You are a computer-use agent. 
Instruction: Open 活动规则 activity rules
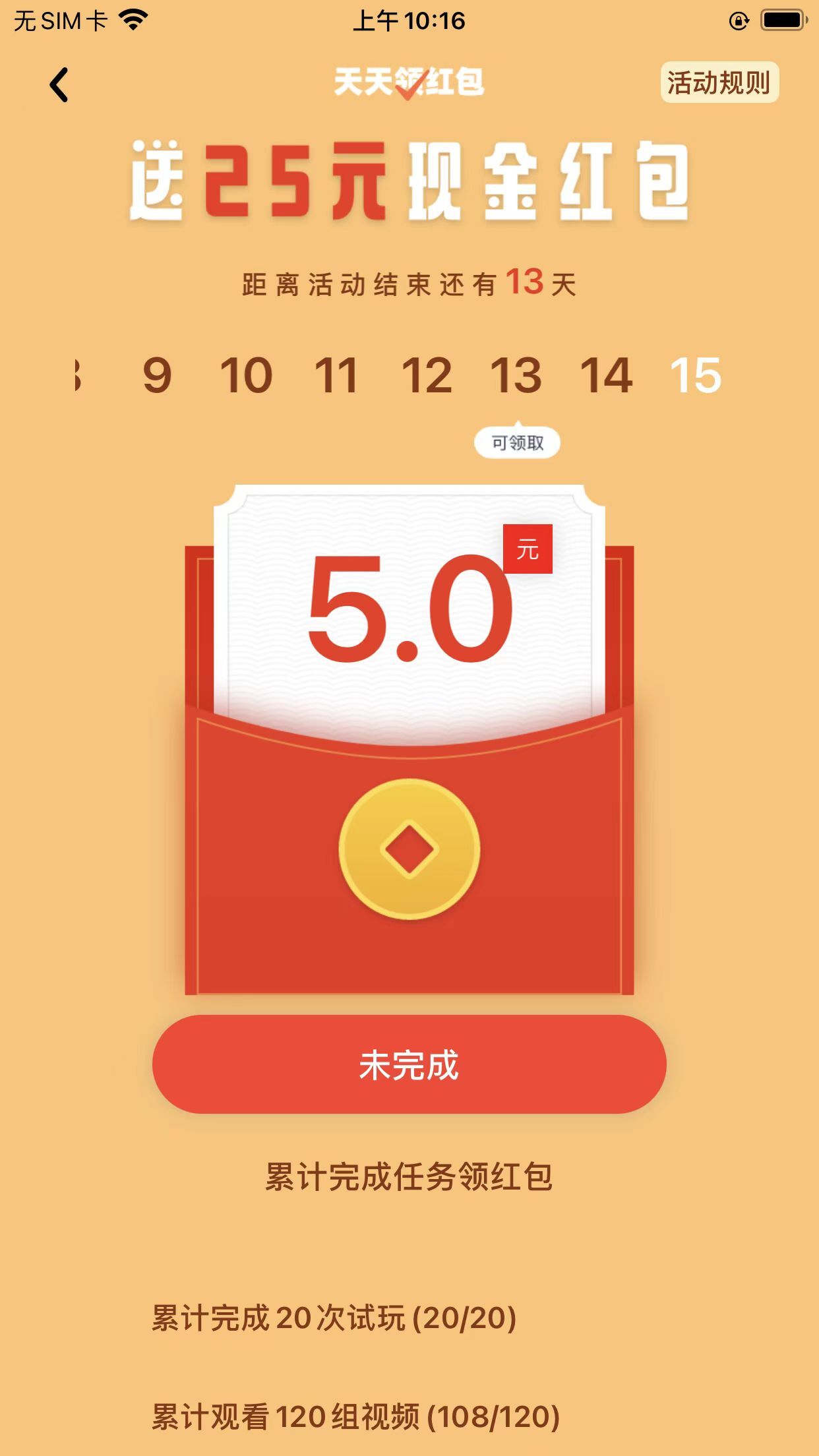(x=719, y=82)
